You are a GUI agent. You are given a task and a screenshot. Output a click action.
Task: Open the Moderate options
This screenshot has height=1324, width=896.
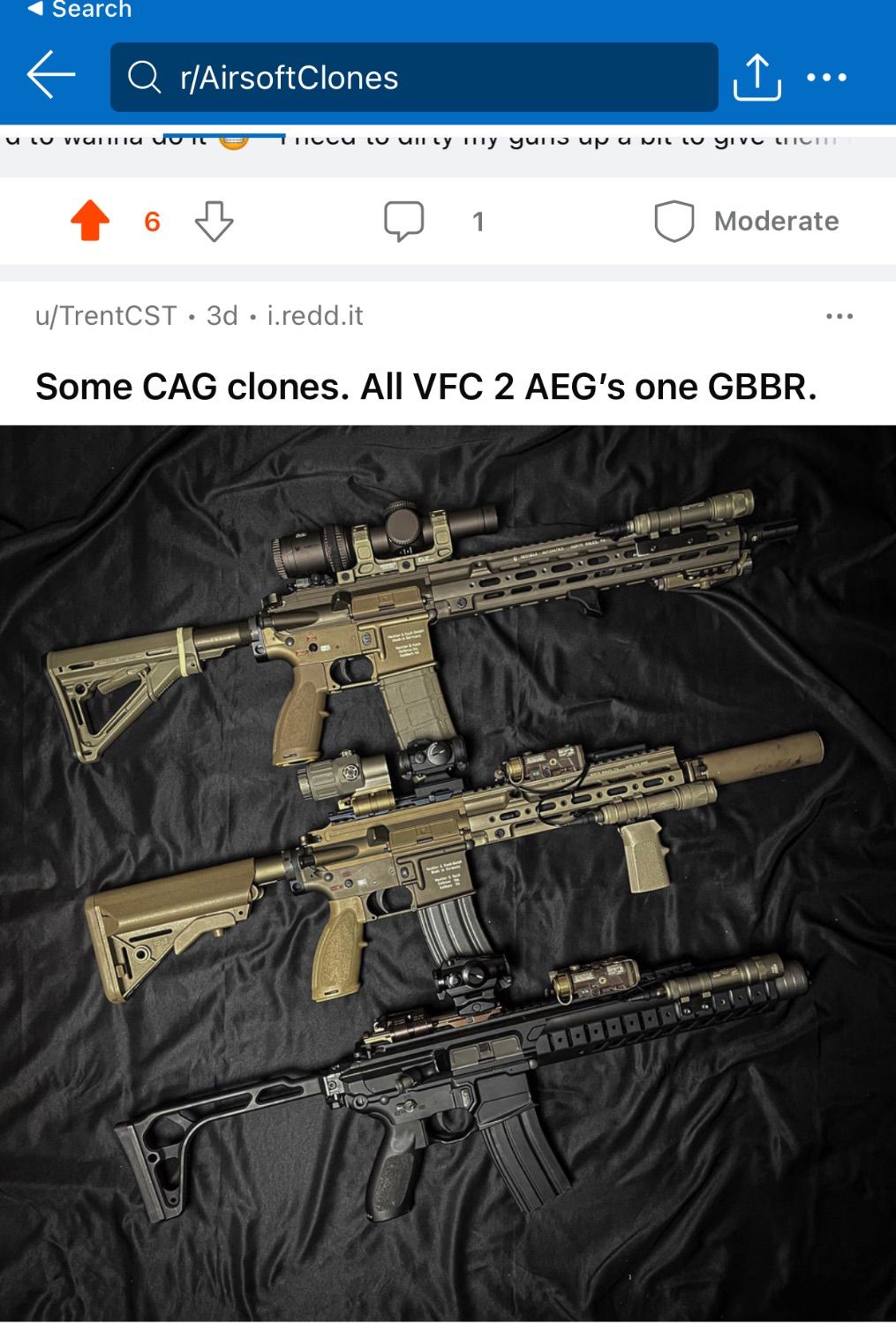click(747, 221)
